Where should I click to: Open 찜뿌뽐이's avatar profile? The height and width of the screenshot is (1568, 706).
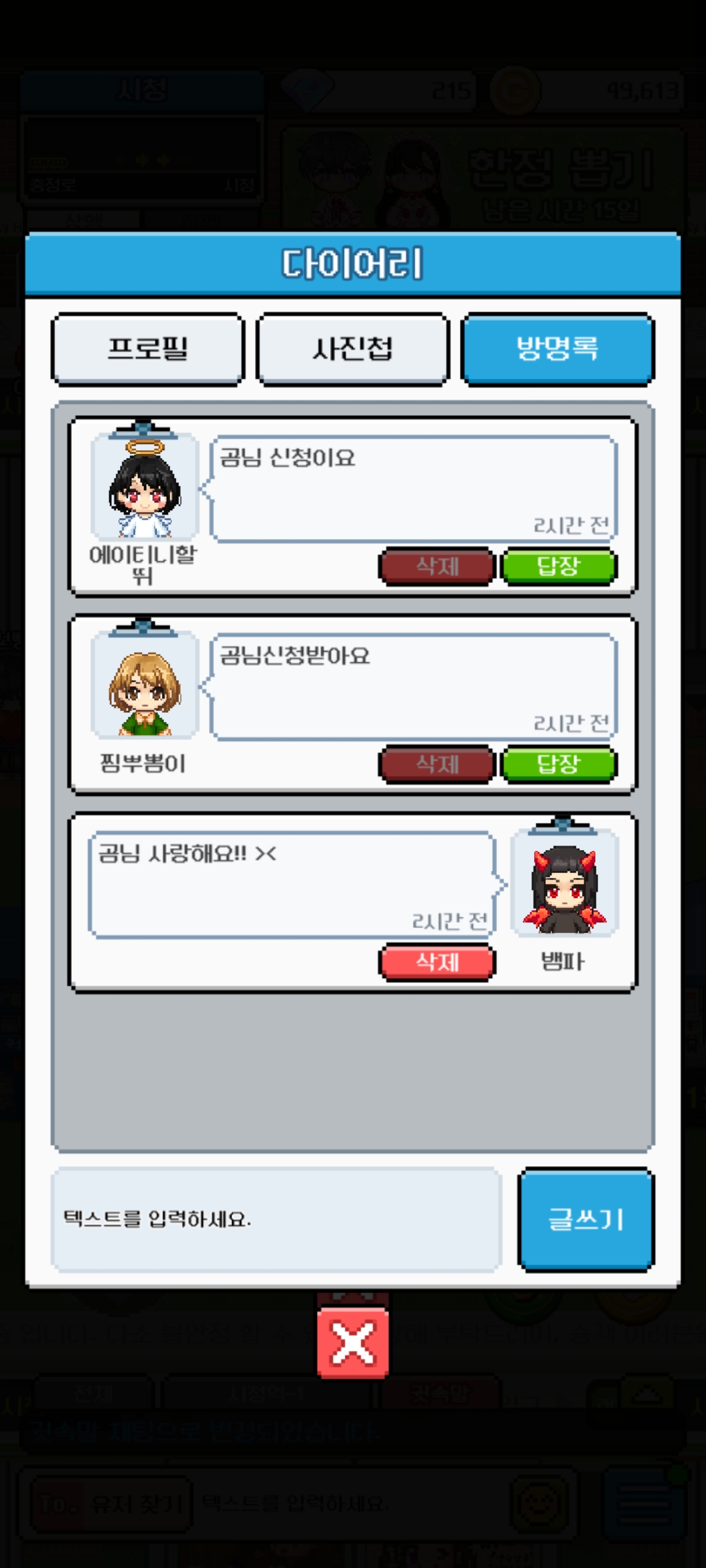(144, 685)
